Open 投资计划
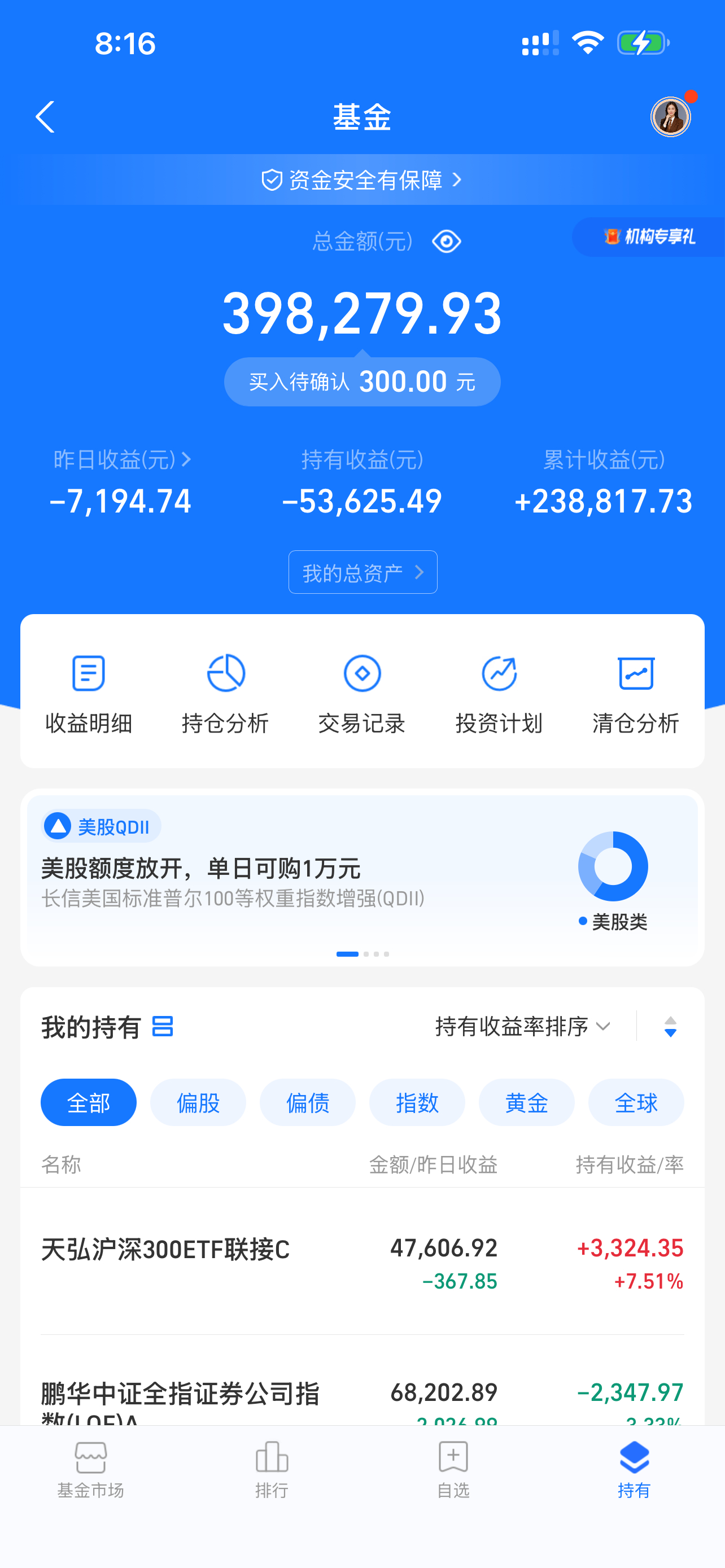725x1568 pixels. (499, 694)
